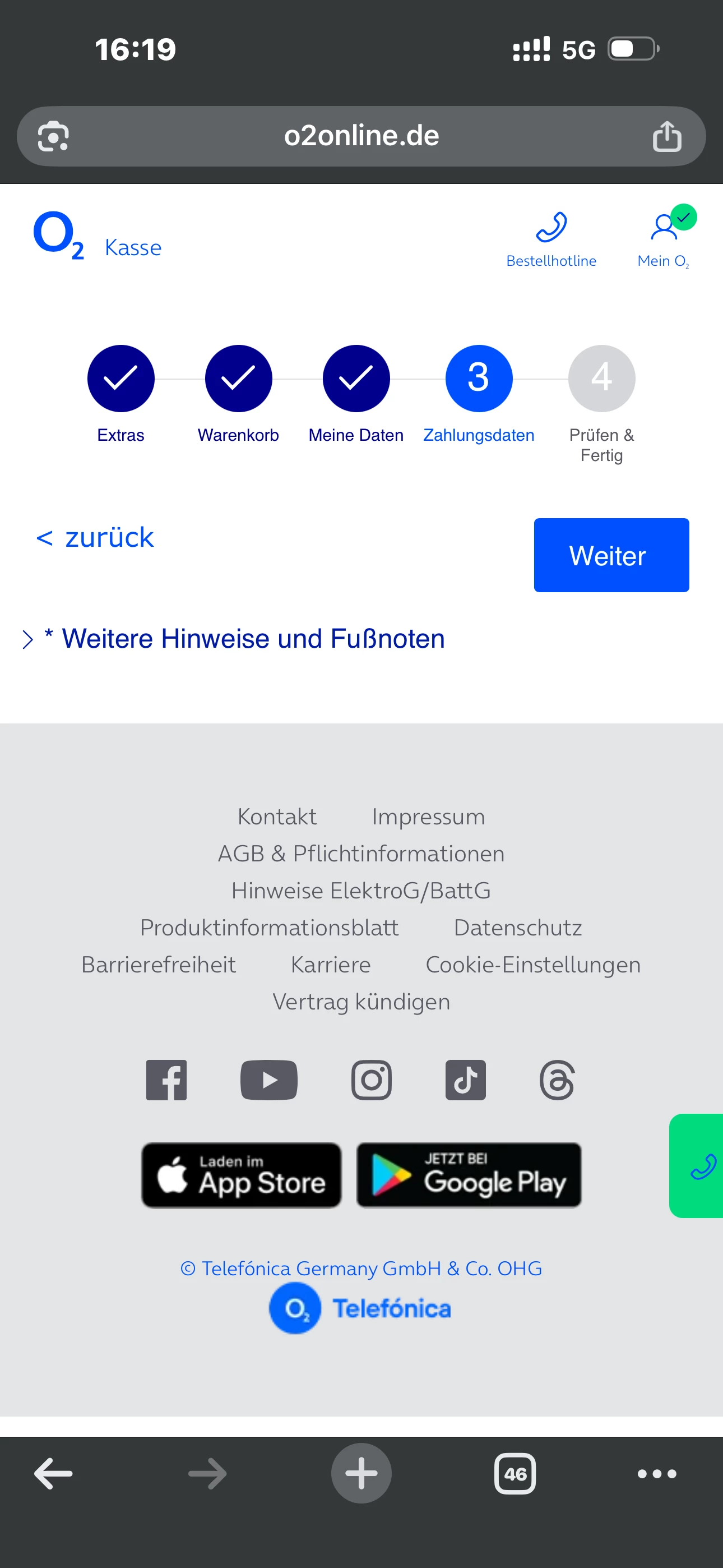
Task: Open Cookie-Einstellungen
Action: pyautogui.click(x=533, y=965)
